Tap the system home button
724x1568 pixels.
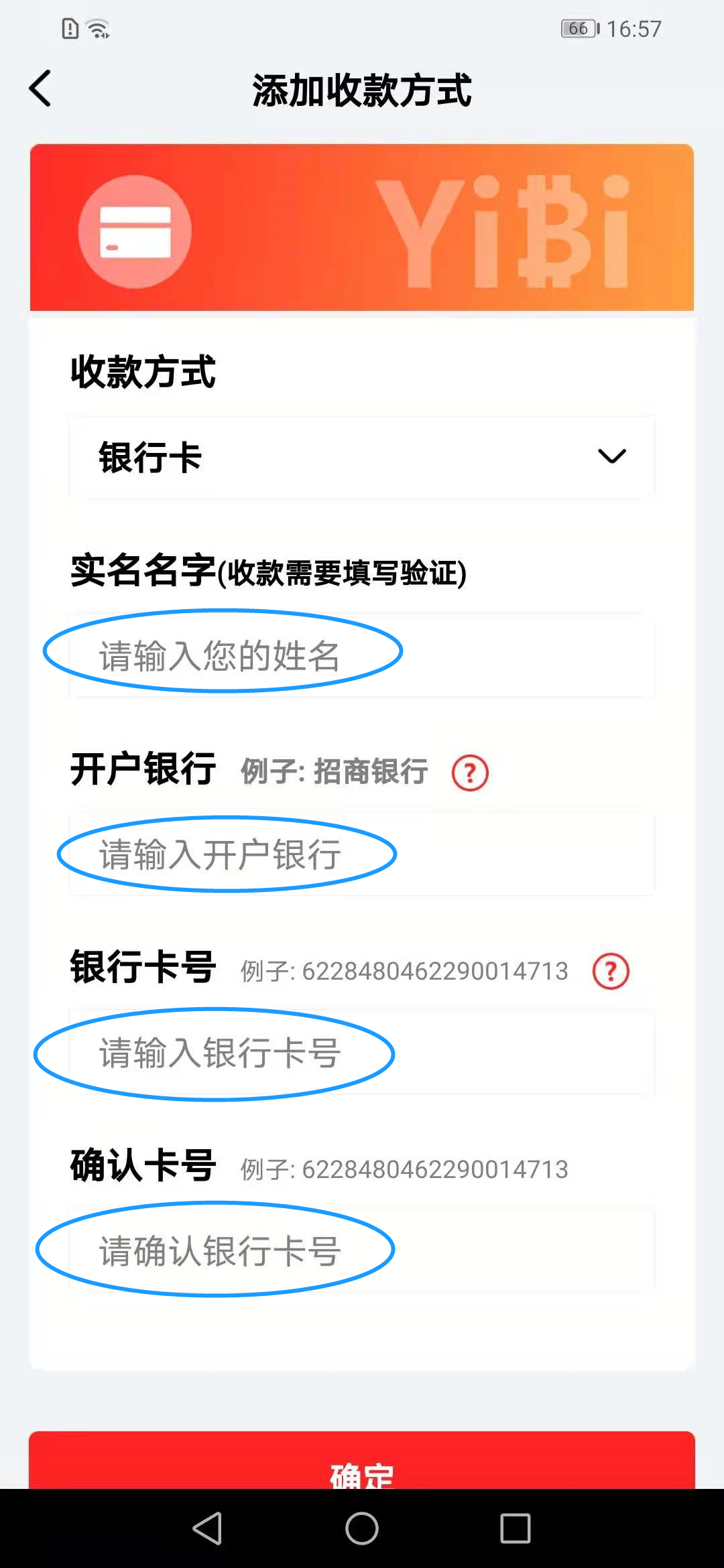tap(362, 1528)
